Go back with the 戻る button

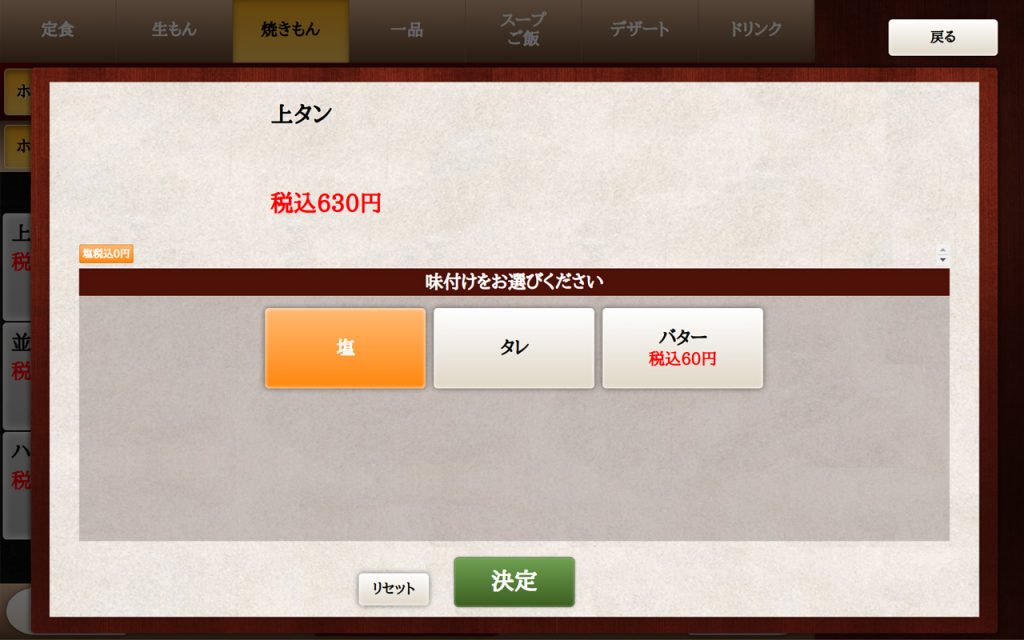coord(942,37)
